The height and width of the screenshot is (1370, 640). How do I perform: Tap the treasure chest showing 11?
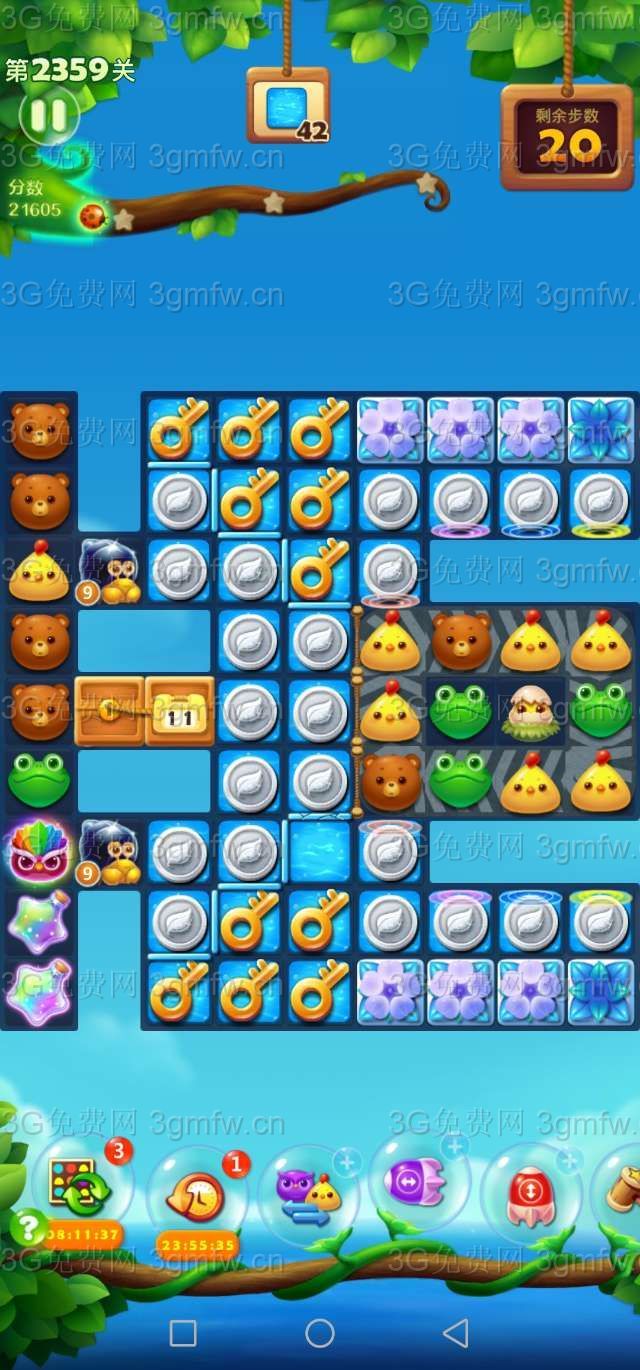click(180, 711)
